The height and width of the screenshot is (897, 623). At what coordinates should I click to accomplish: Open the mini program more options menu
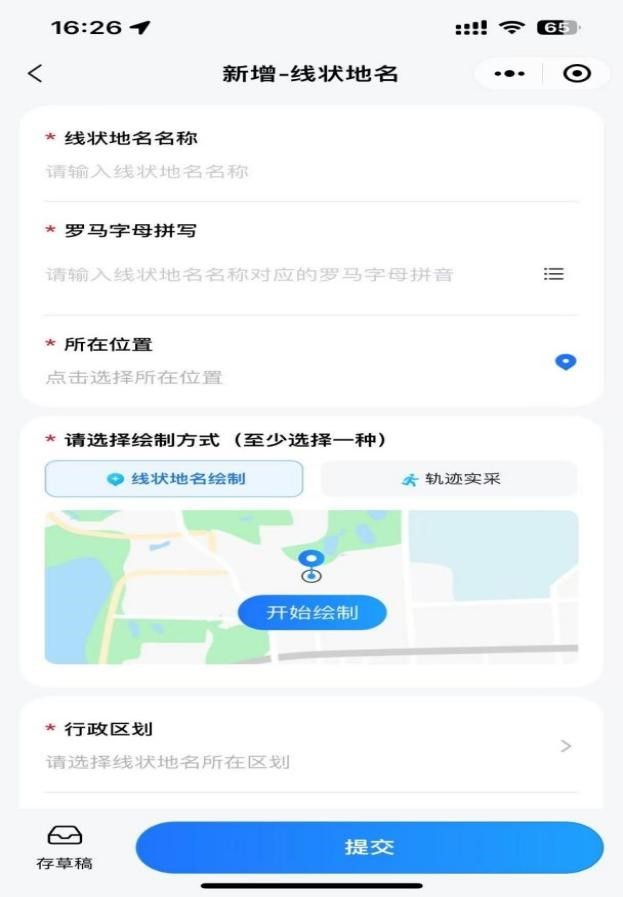coord(509,74)
